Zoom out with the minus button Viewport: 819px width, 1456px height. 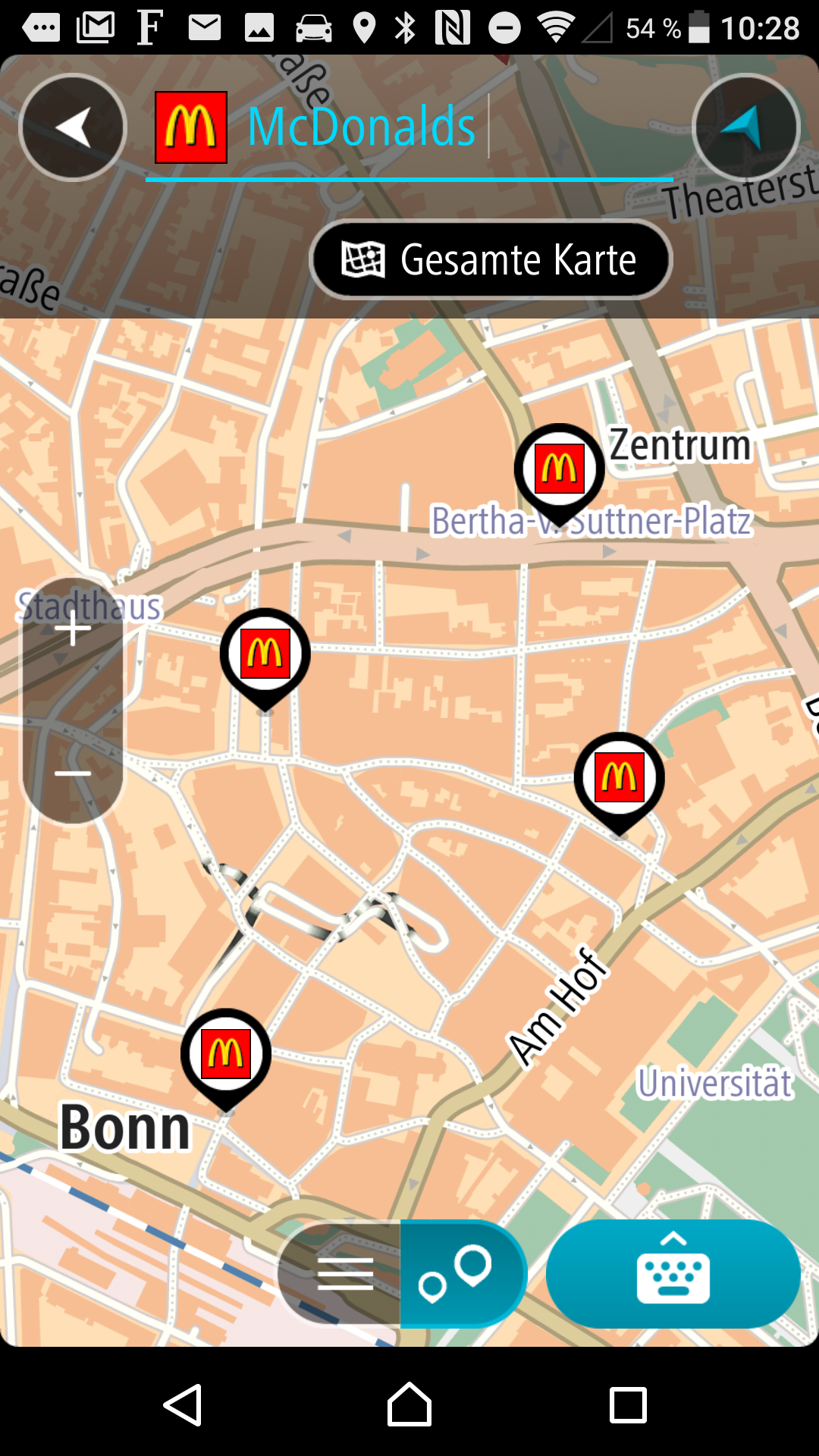(73, 773)
